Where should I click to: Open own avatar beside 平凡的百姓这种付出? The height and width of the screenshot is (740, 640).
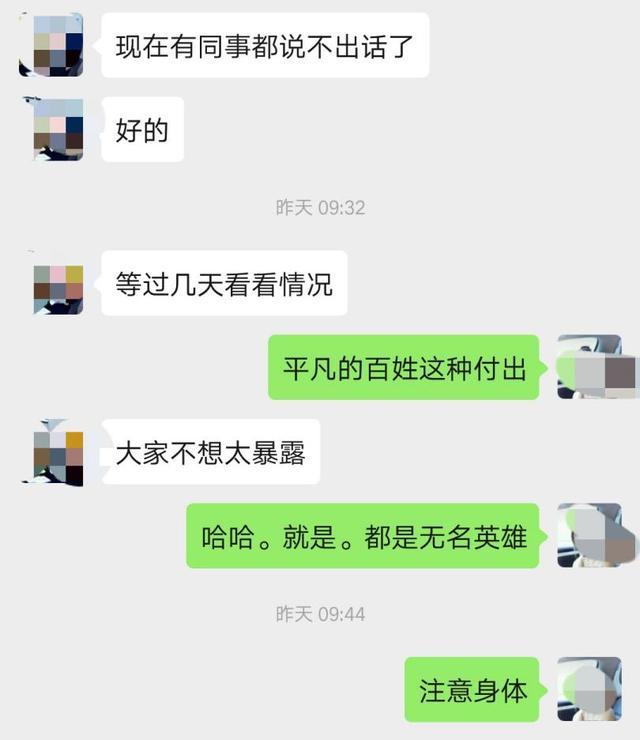pyautogui.click(x=590, y=367)
